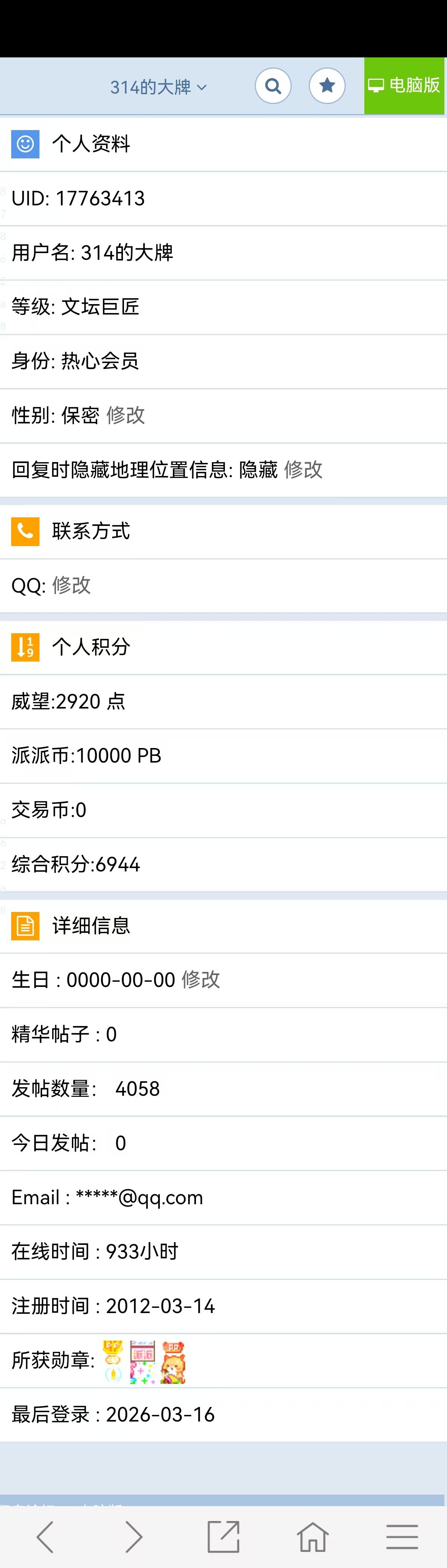The height and width of the screenshot is (1568, 447).
Task: Open the browser hamburger menu
Action: pyautogui.click(x=402, y=1536)
